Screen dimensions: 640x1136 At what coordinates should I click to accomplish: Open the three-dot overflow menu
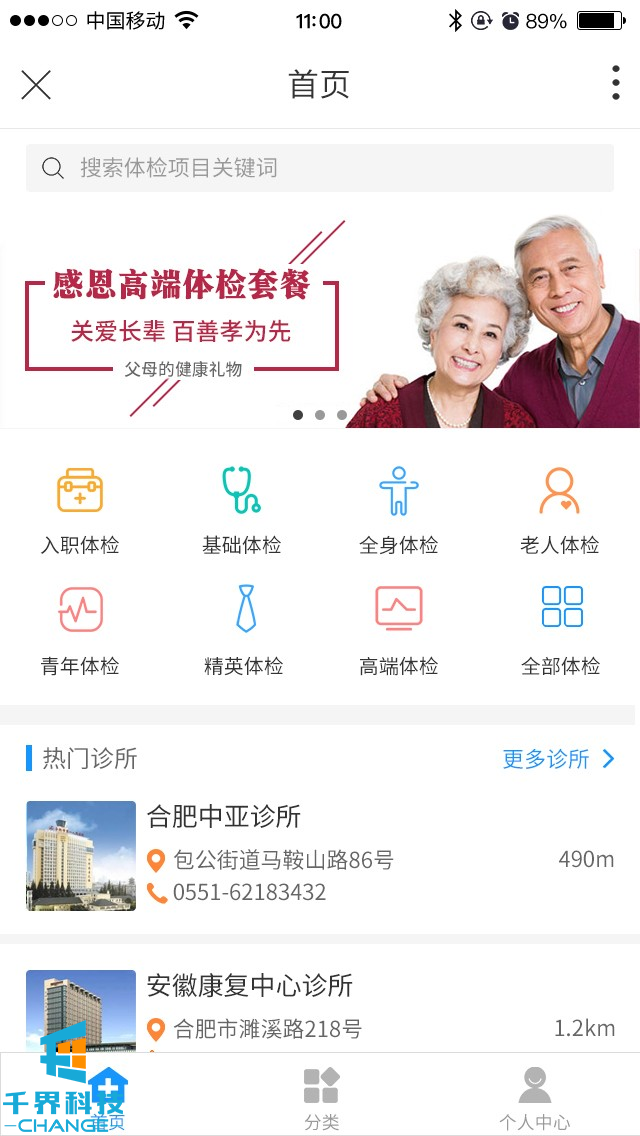click(615, 84)
